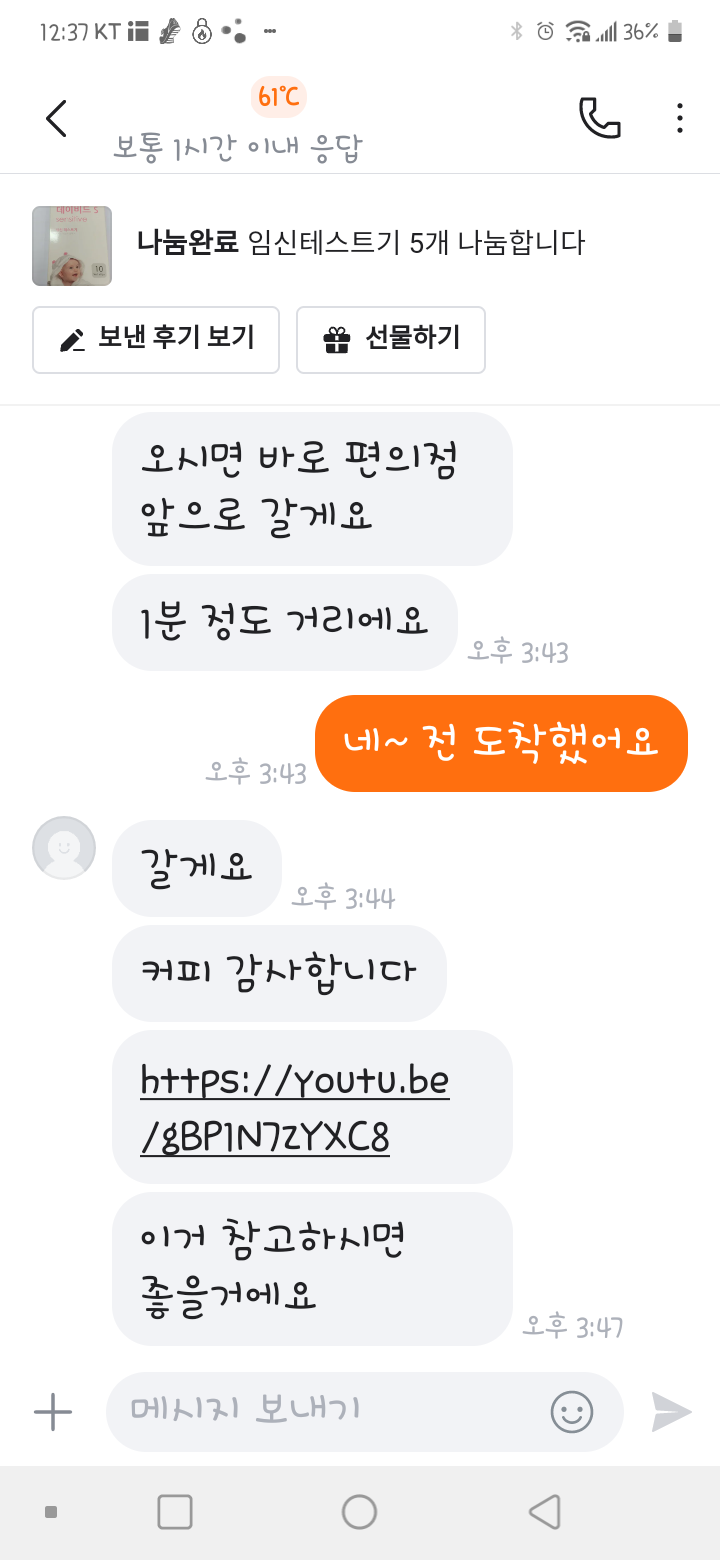720x1560 pixels.
Task: Tap the 보낸 후기 보기 button
Action: click(x=156, y=339)
